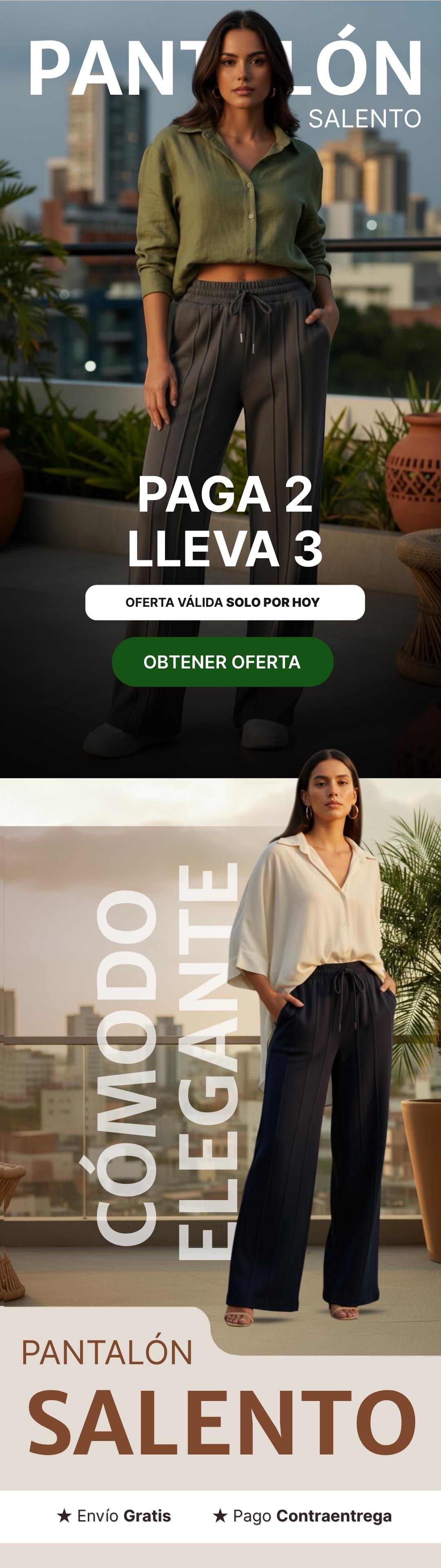Screen dimensions: 441x1568
Task: Tap the OBTENER OFERTA button
Action: point(222,661)
